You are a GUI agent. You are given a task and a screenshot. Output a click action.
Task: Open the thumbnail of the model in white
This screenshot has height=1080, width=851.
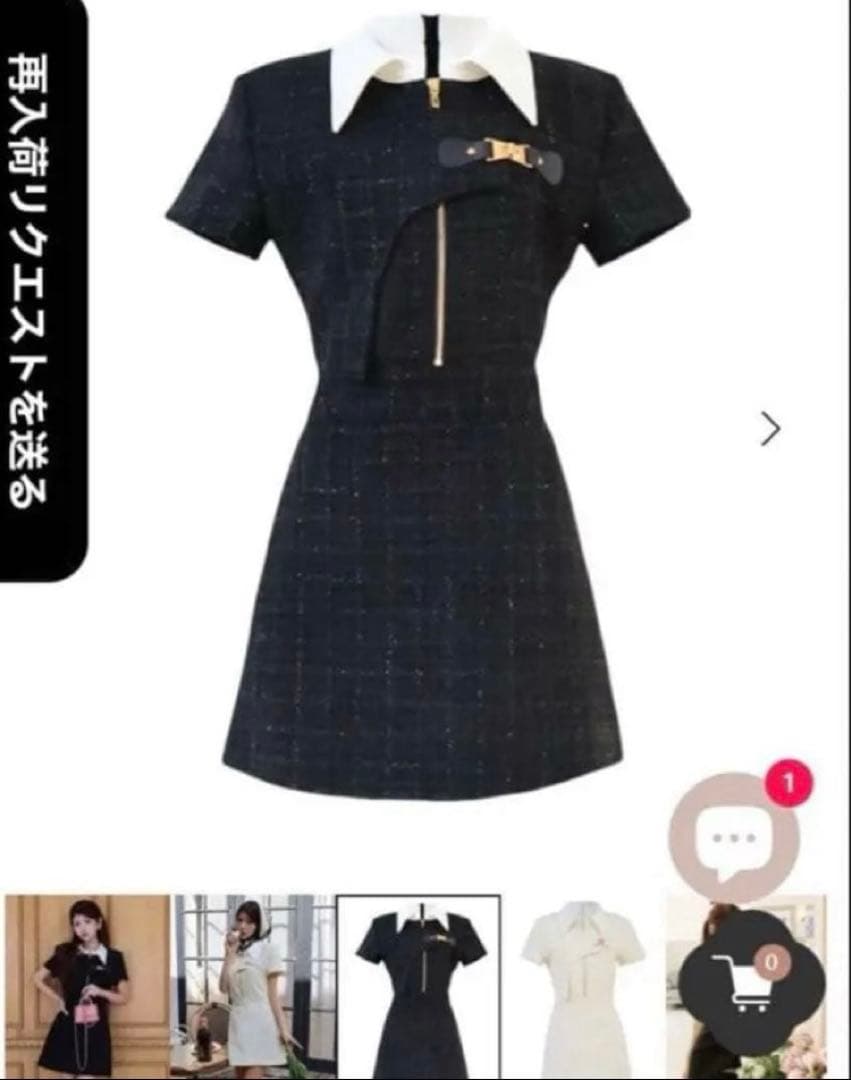(x=251, y=985)
